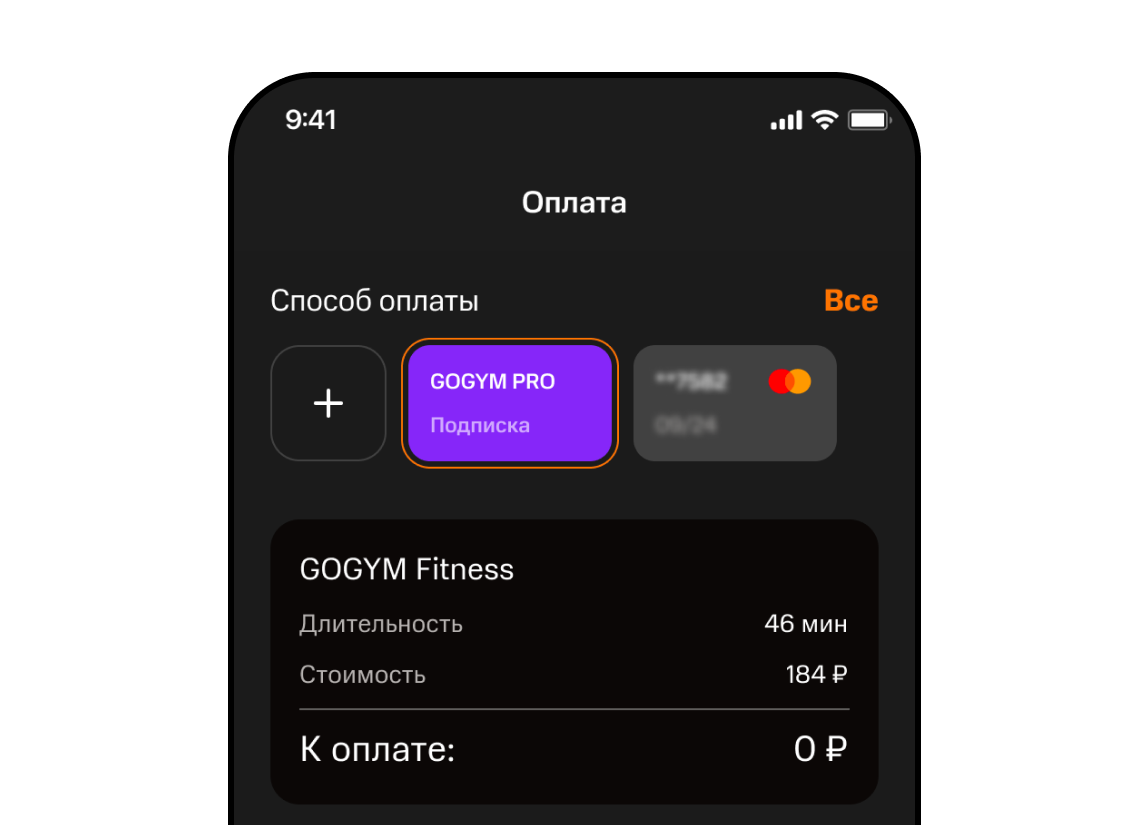Show all payment methods via Все
The height and width of the screenshot is (825, 1140).
850,301
